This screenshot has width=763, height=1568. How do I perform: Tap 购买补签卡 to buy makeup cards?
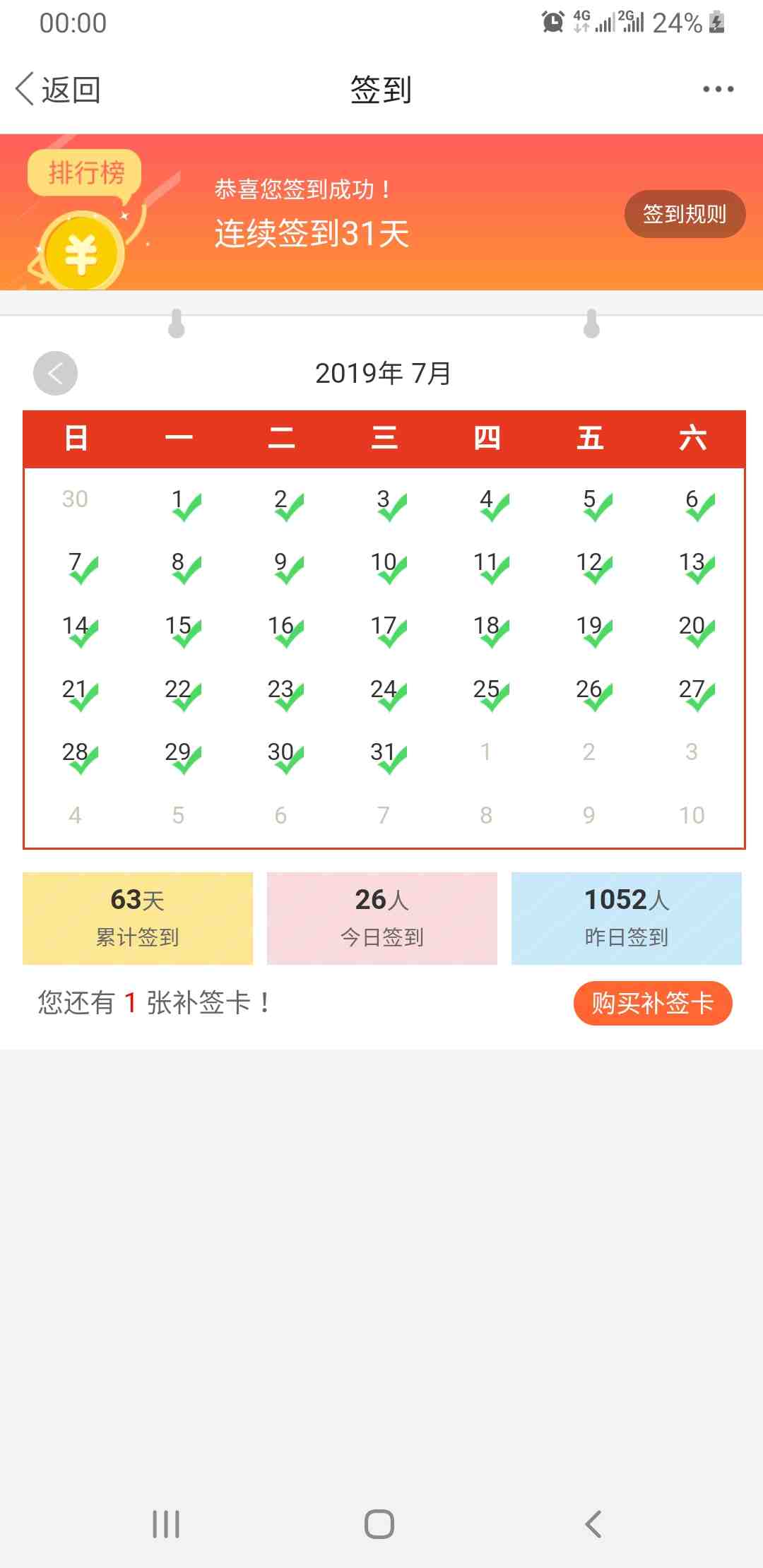tap(653, 1003)
